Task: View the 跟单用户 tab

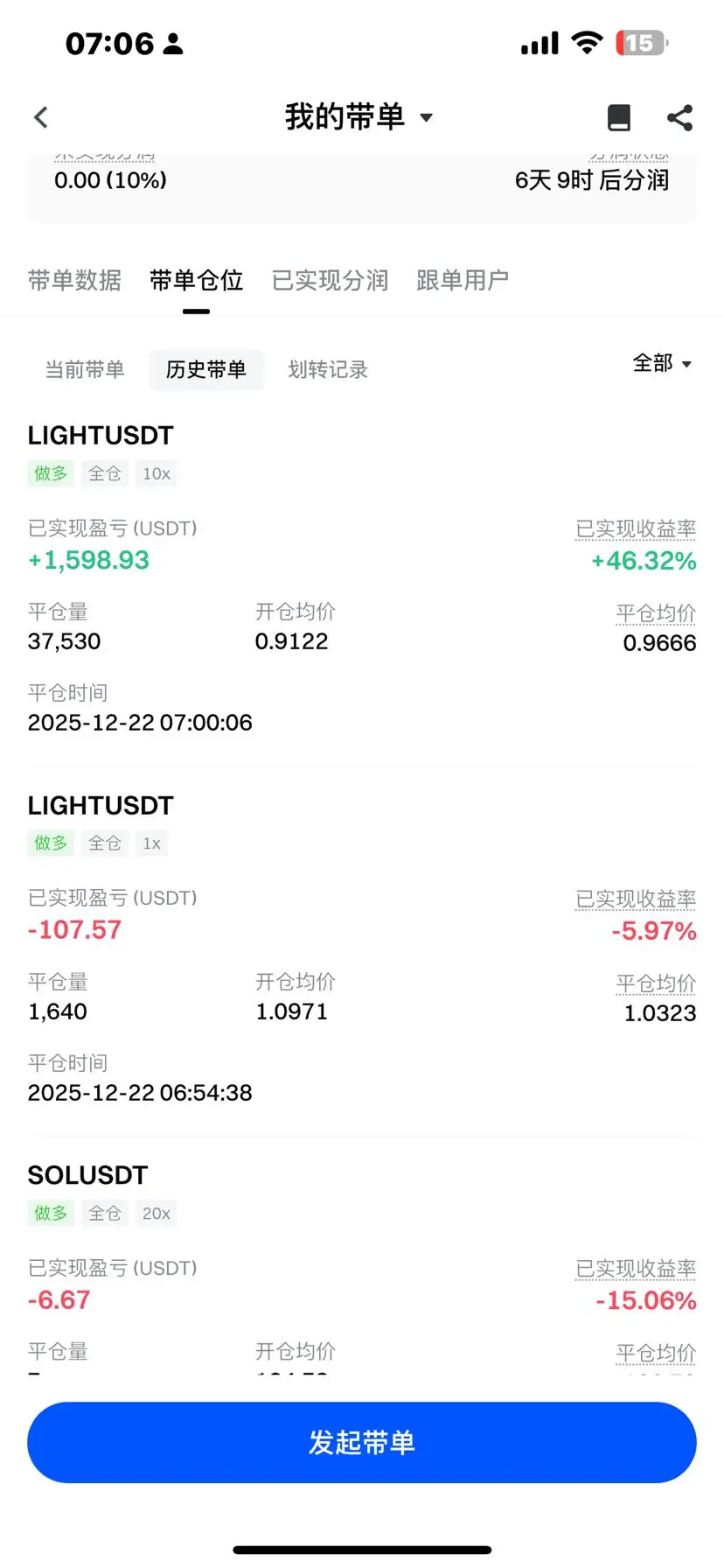Action: coord(463,280)
